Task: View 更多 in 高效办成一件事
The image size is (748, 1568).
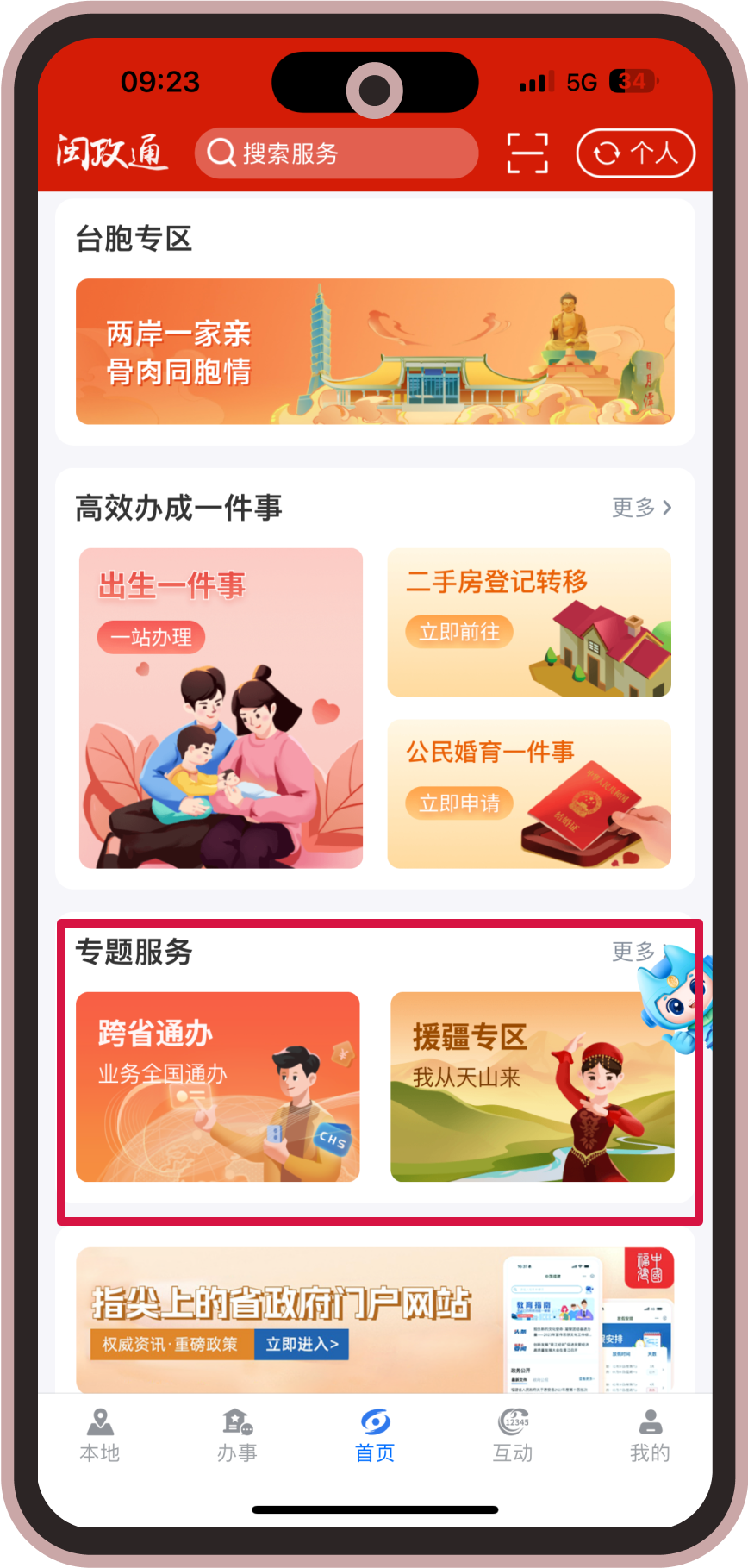Action: [x=640, y=508]
